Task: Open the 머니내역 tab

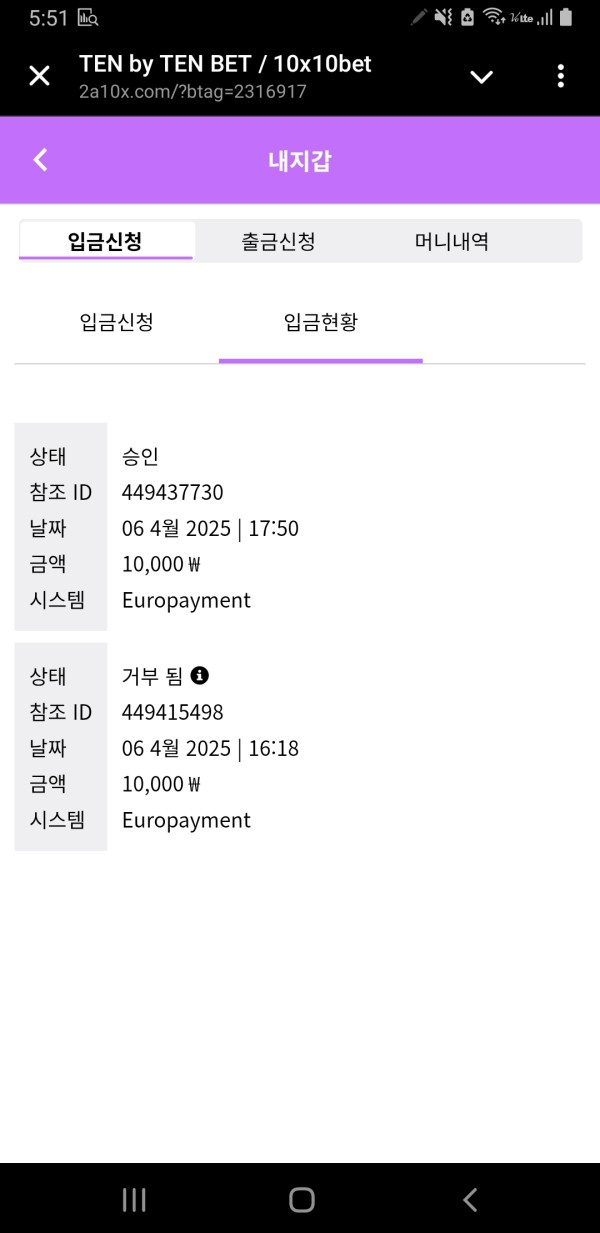Action: point(451,241)
